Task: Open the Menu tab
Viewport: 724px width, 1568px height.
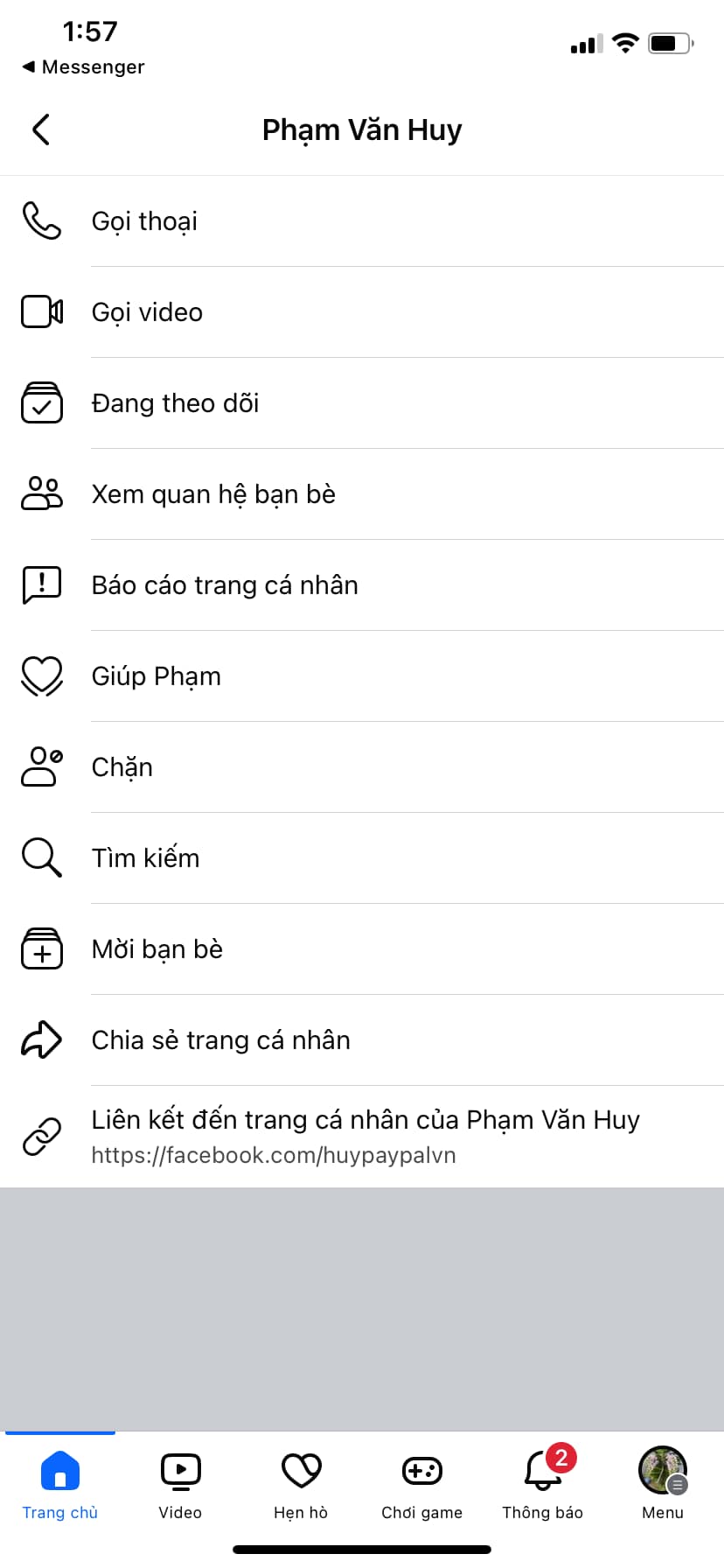Action: (x=663, y=1484)
